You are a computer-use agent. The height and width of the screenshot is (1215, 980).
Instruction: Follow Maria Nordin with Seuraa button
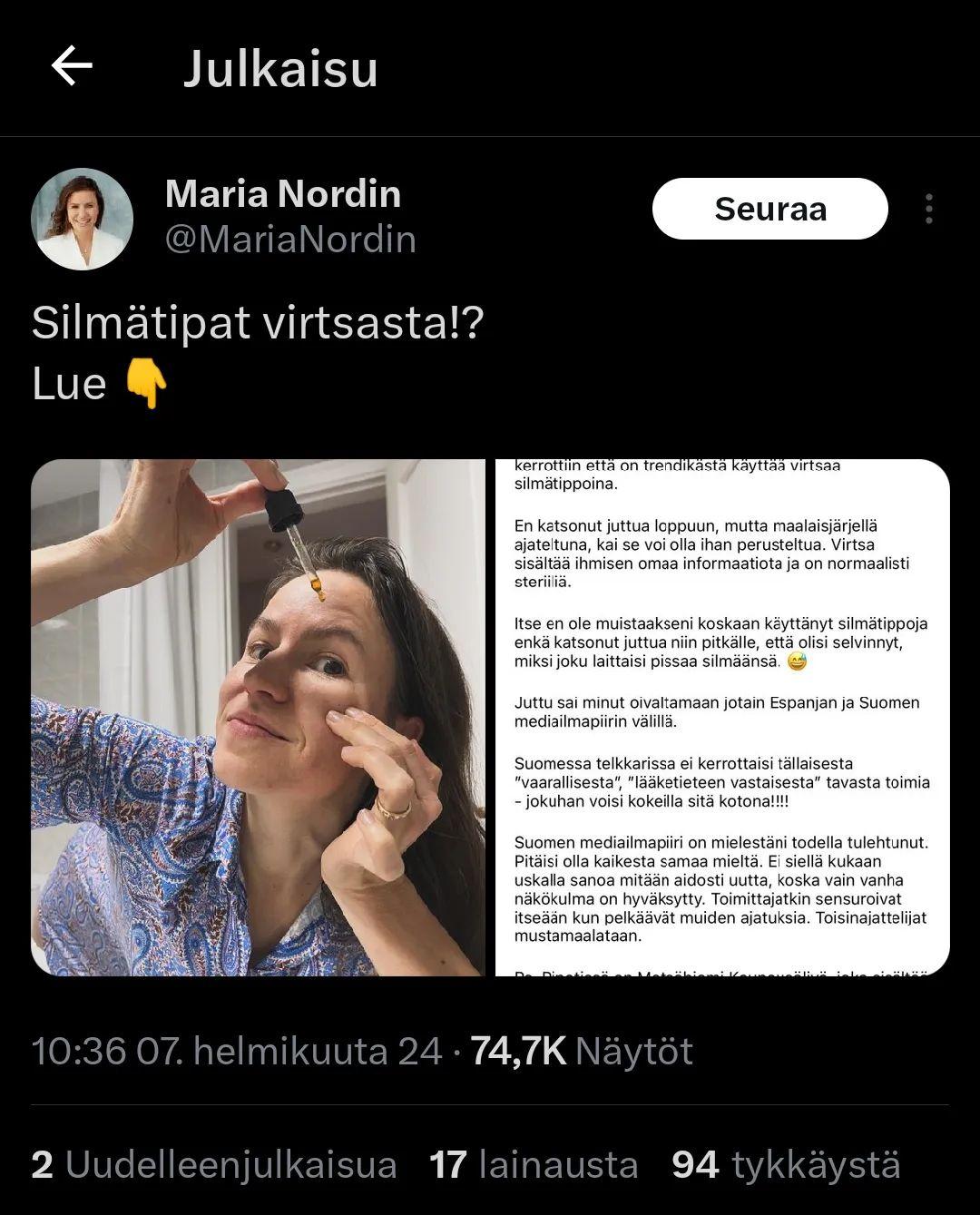click(x=769, y=209)
